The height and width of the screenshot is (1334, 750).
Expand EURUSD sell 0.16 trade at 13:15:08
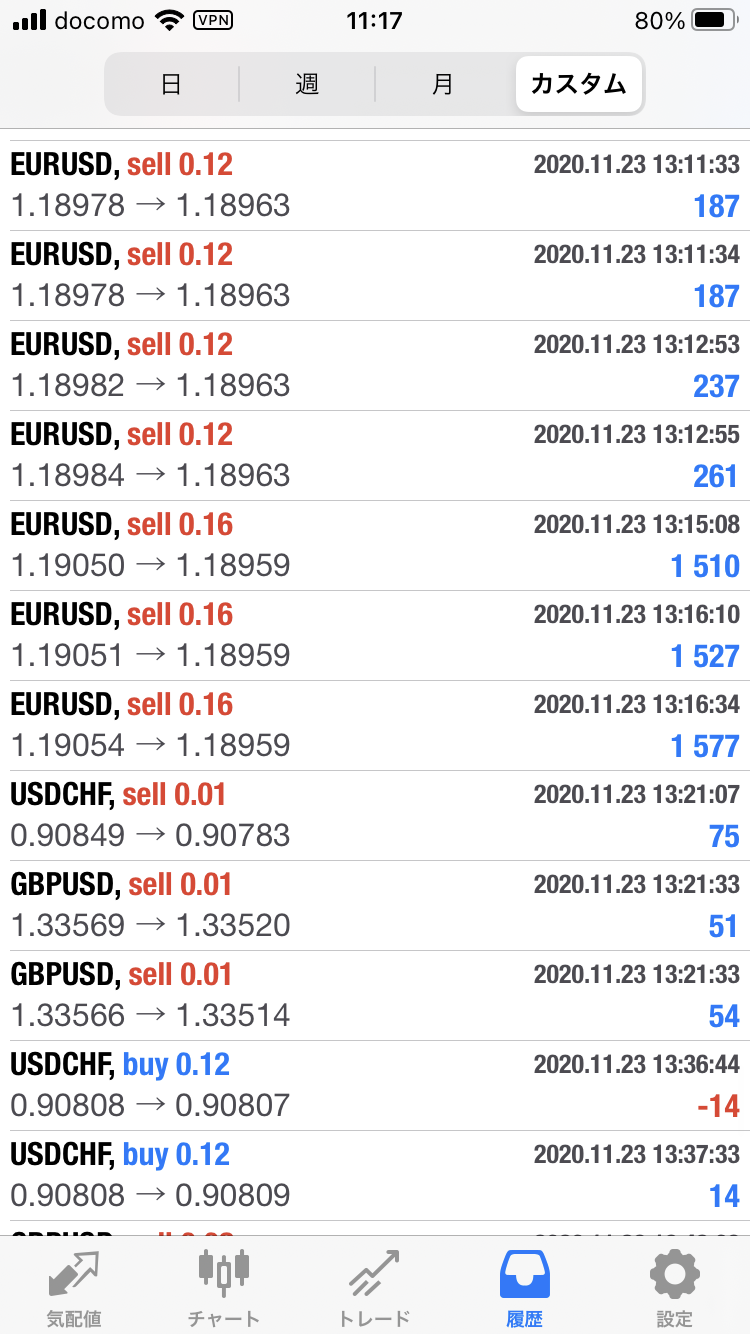point(375,546)
